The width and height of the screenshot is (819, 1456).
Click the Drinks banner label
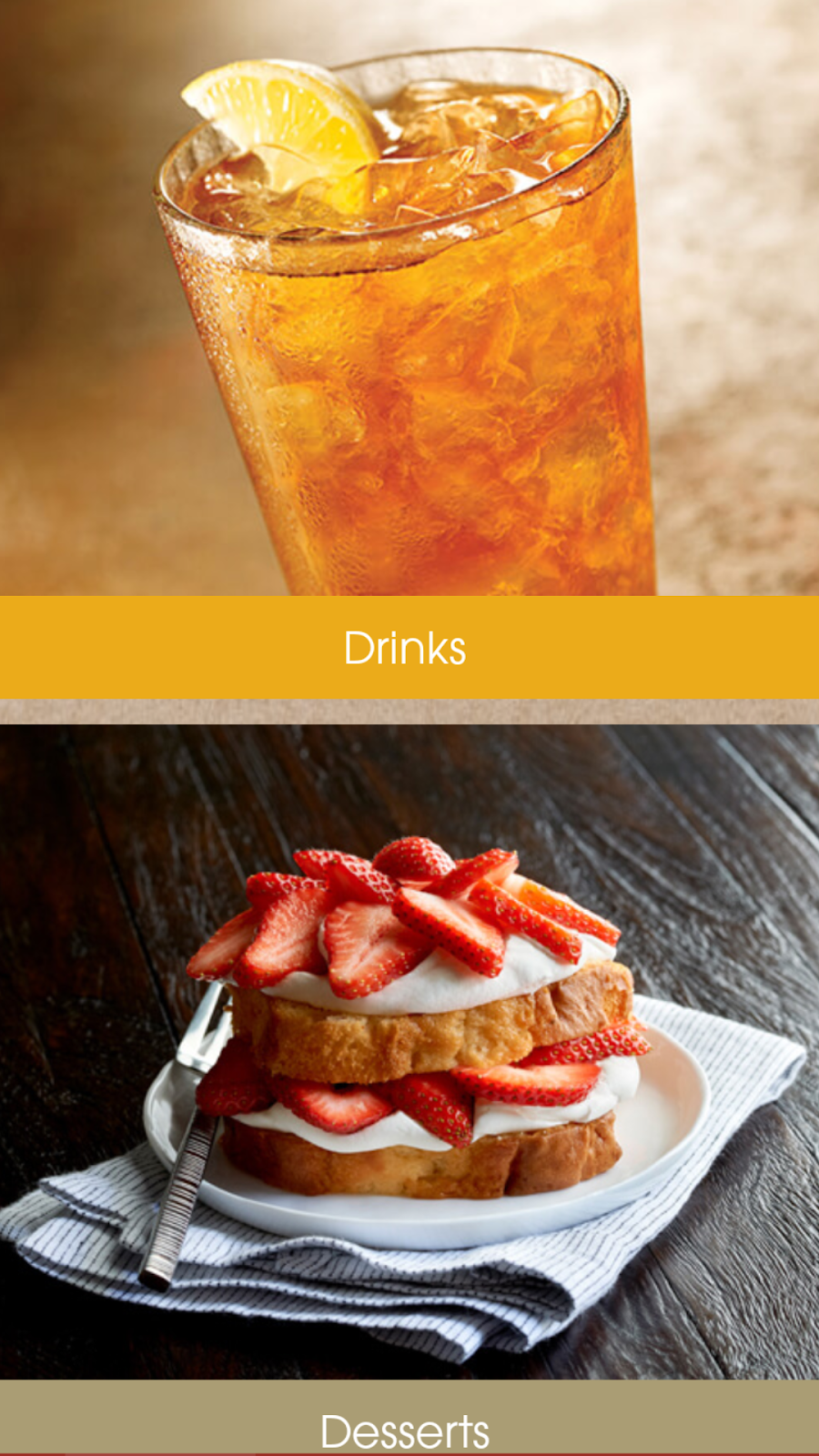[407, 649]
